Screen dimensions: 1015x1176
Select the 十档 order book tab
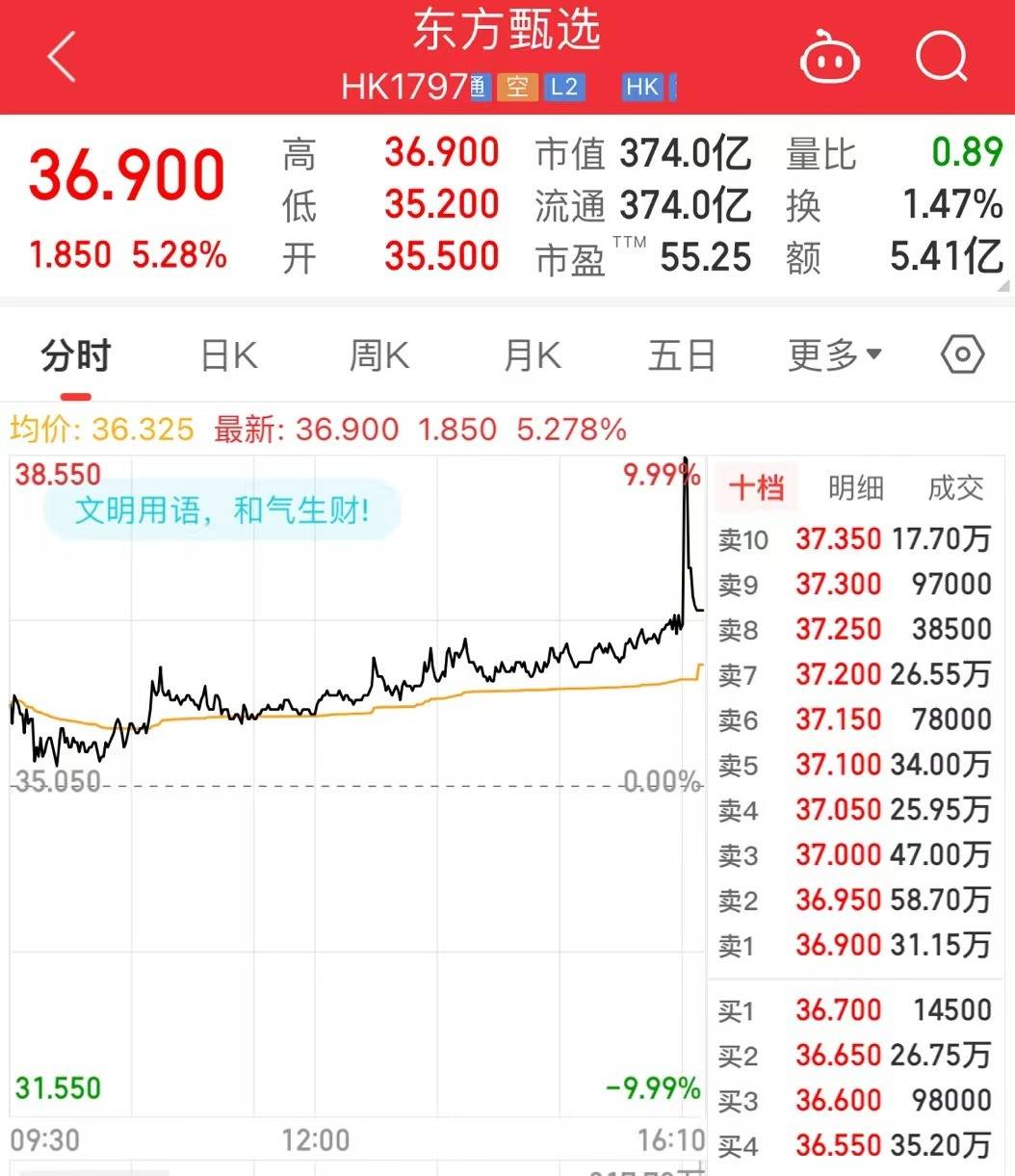pos(756,488)
